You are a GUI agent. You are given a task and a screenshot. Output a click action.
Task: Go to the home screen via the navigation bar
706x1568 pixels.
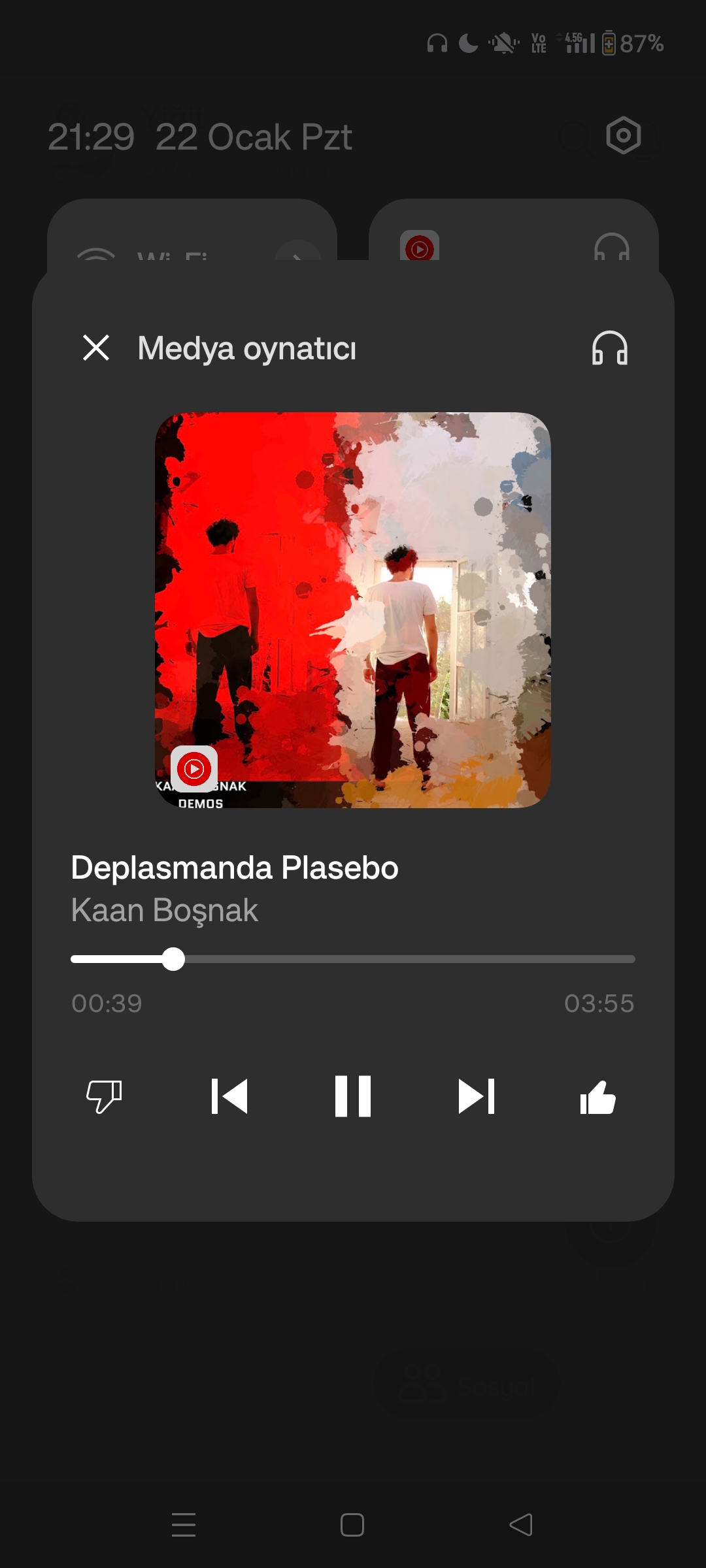click(x=352, y=1525)
